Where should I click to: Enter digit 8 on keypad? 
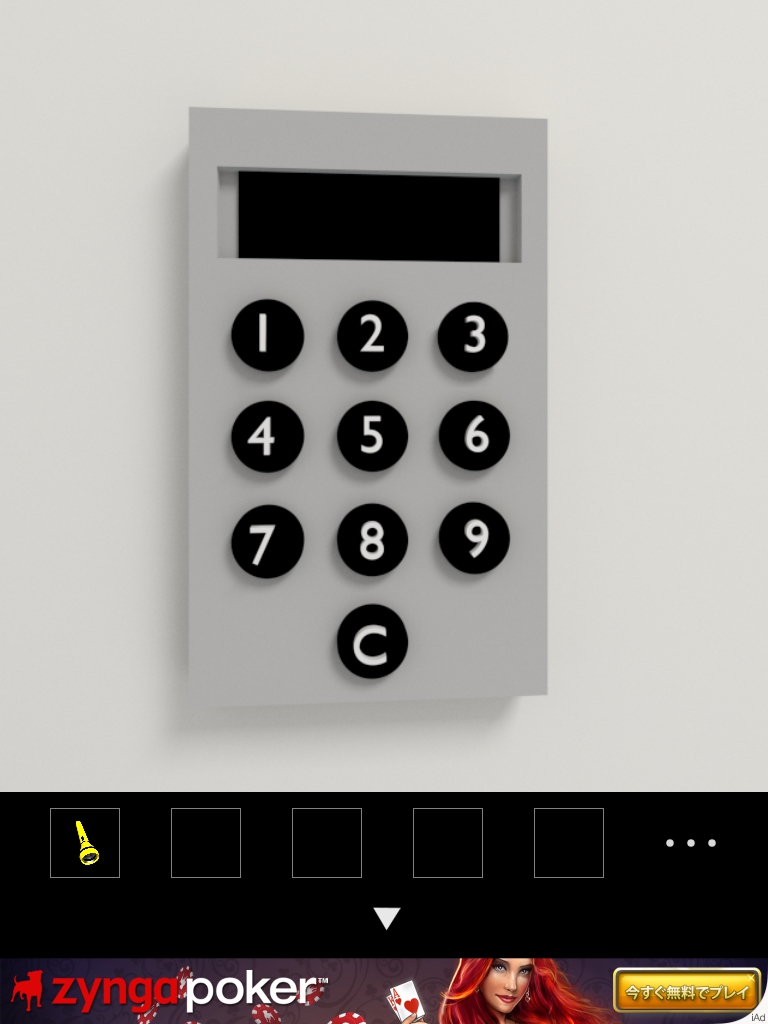pos(372,540)
